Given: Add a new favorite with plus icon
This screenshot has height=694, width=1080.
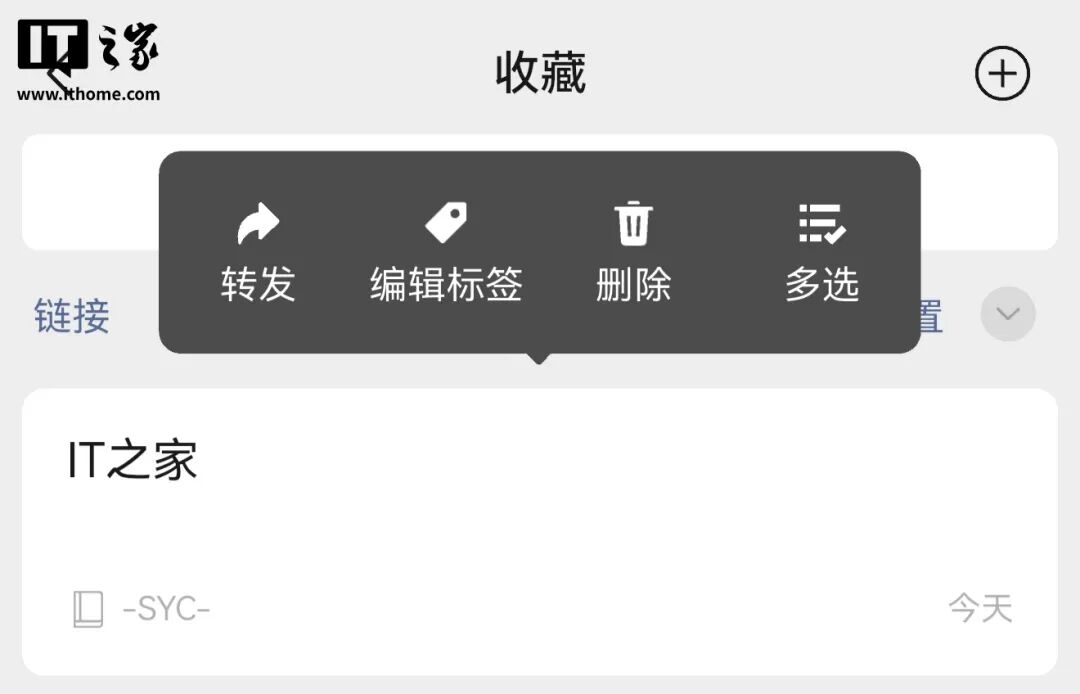Looking at the screenshot, I should tap(1002, 74).
